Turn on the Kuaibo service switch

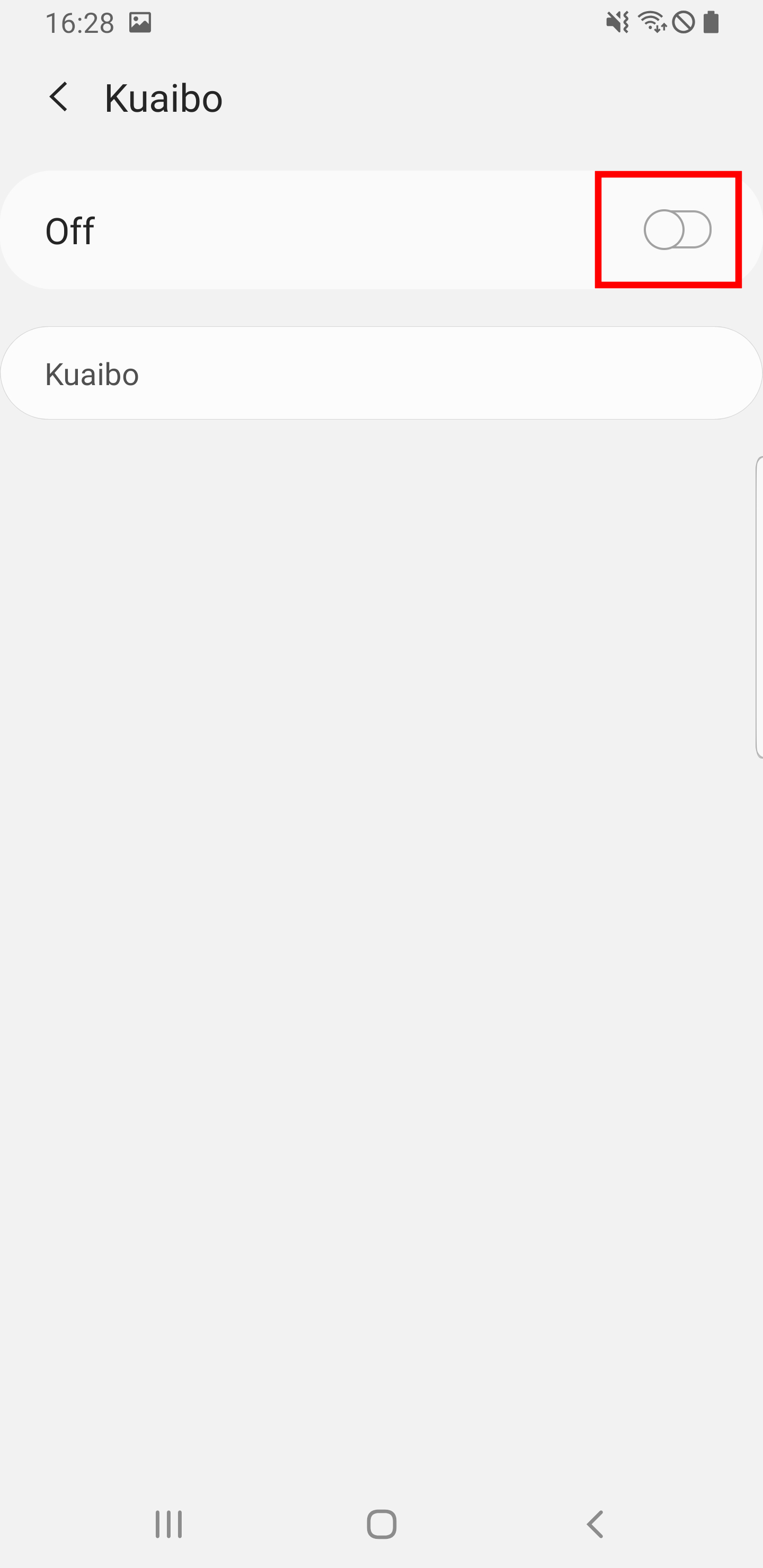tap(677, 229)
